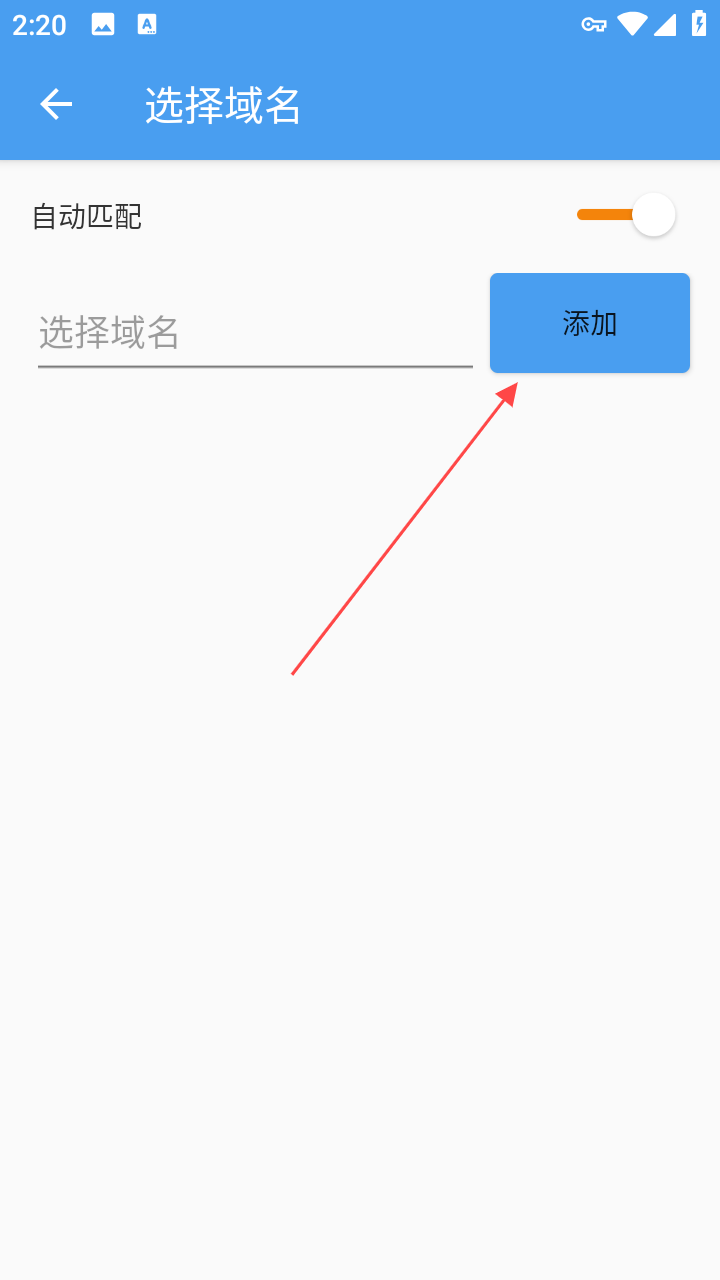Go back using the arrow icon

[x=56, y=104]
